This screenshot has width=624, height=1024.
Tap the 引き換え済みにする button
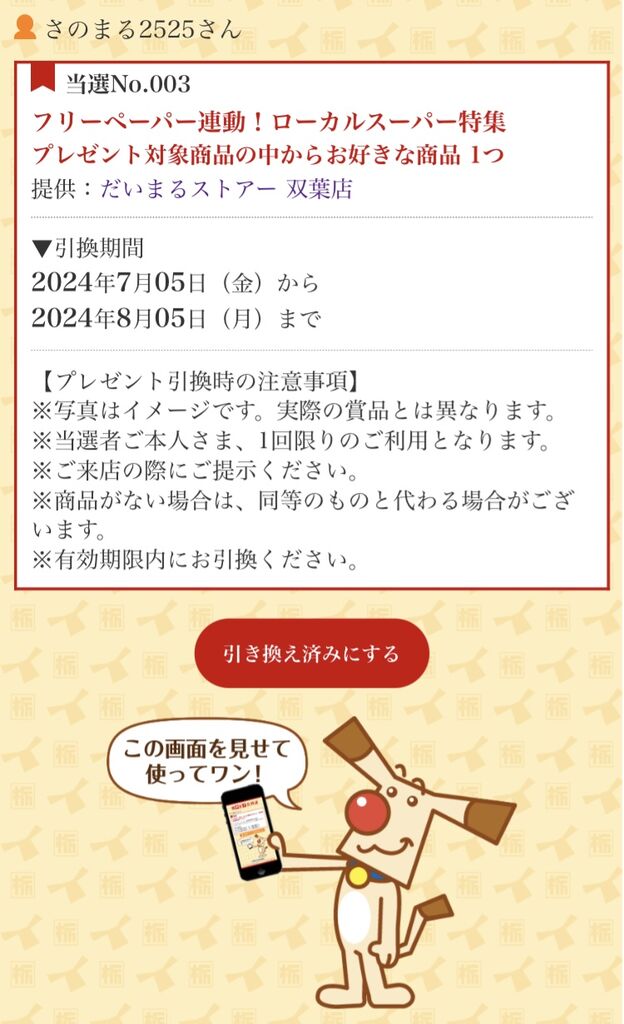coord(311,653)
